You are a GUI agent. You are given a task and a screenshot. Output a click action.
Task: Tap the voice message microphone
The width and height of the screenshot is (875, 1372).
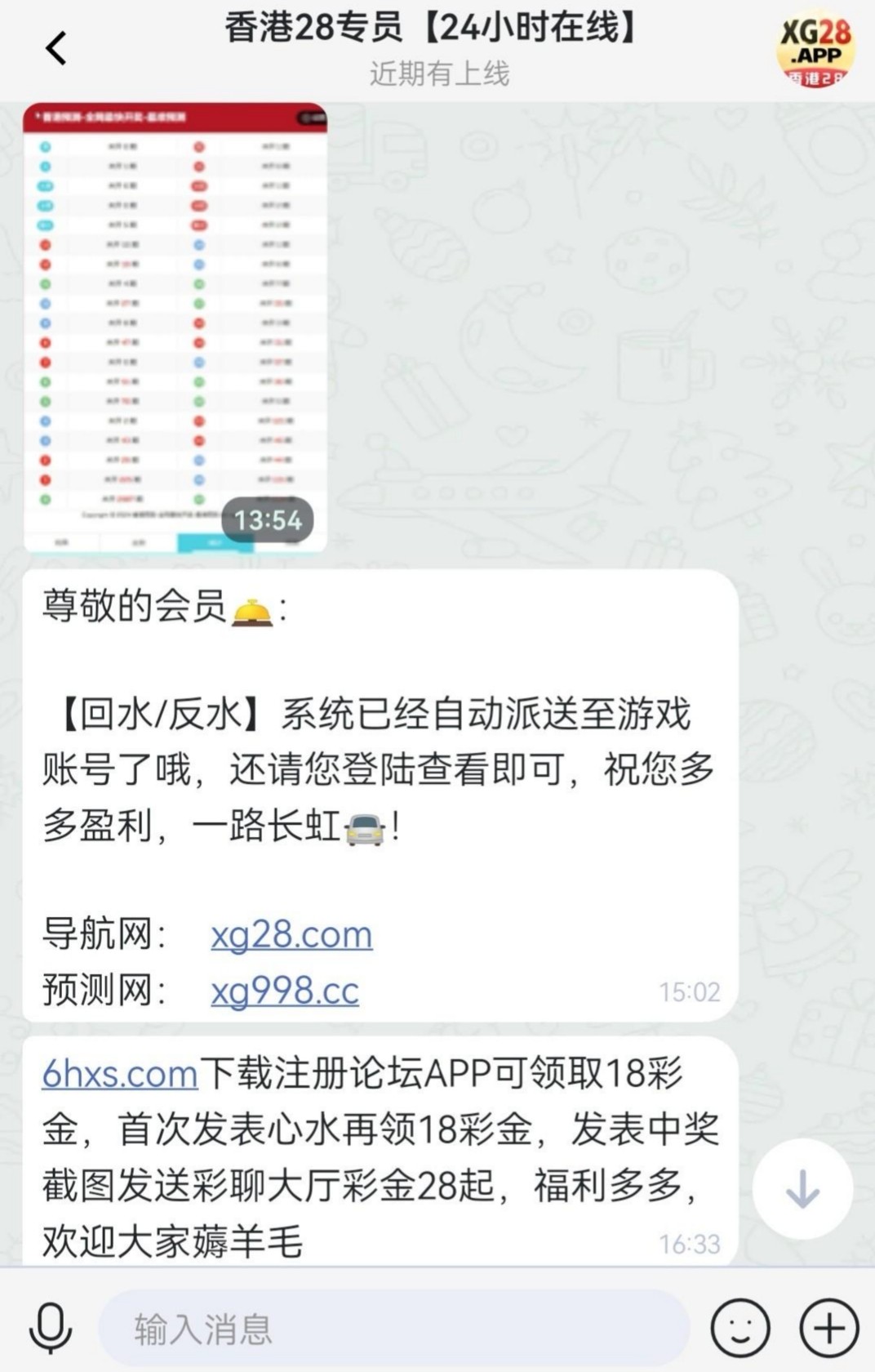[x=51, y=1329]
